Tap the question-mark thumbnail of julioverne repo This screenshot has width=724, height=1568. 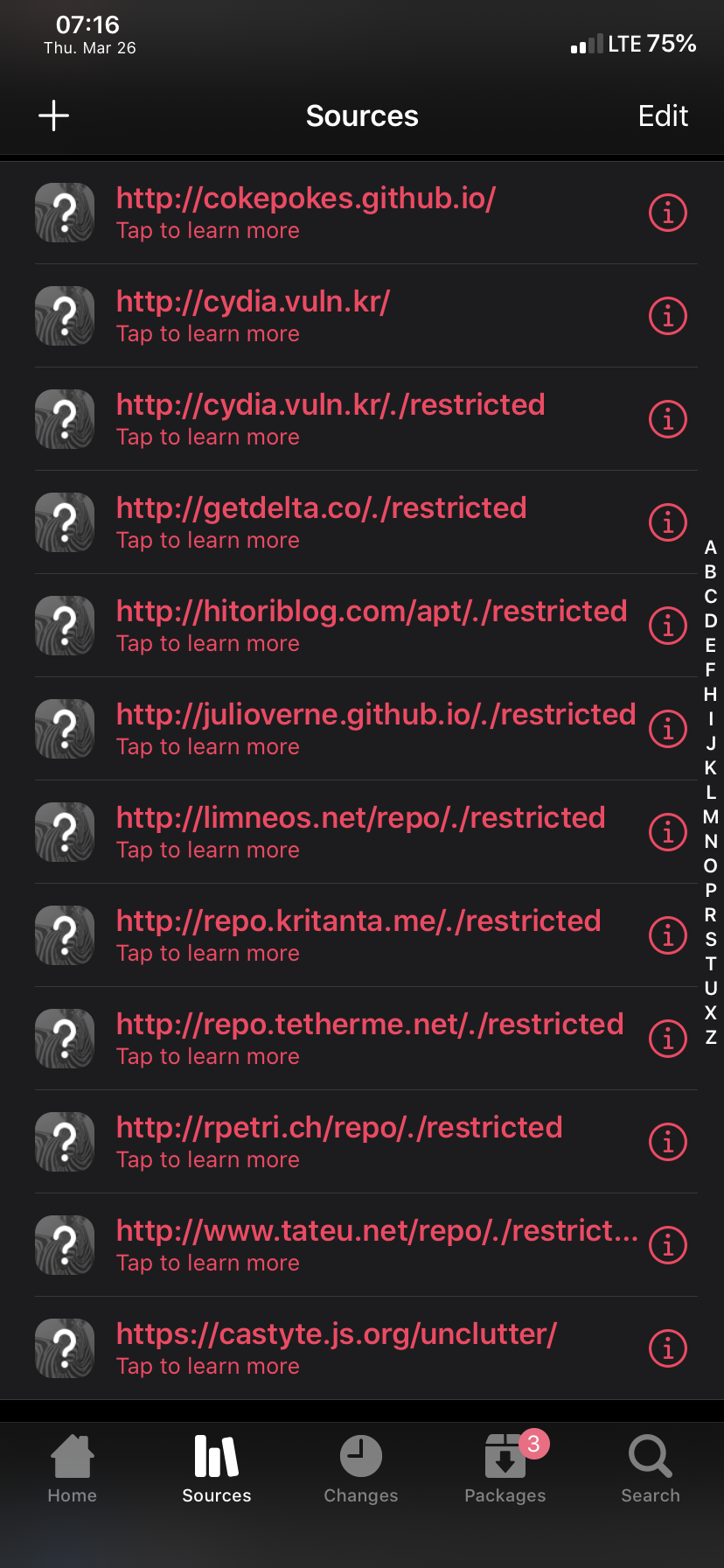coord(64,729)
